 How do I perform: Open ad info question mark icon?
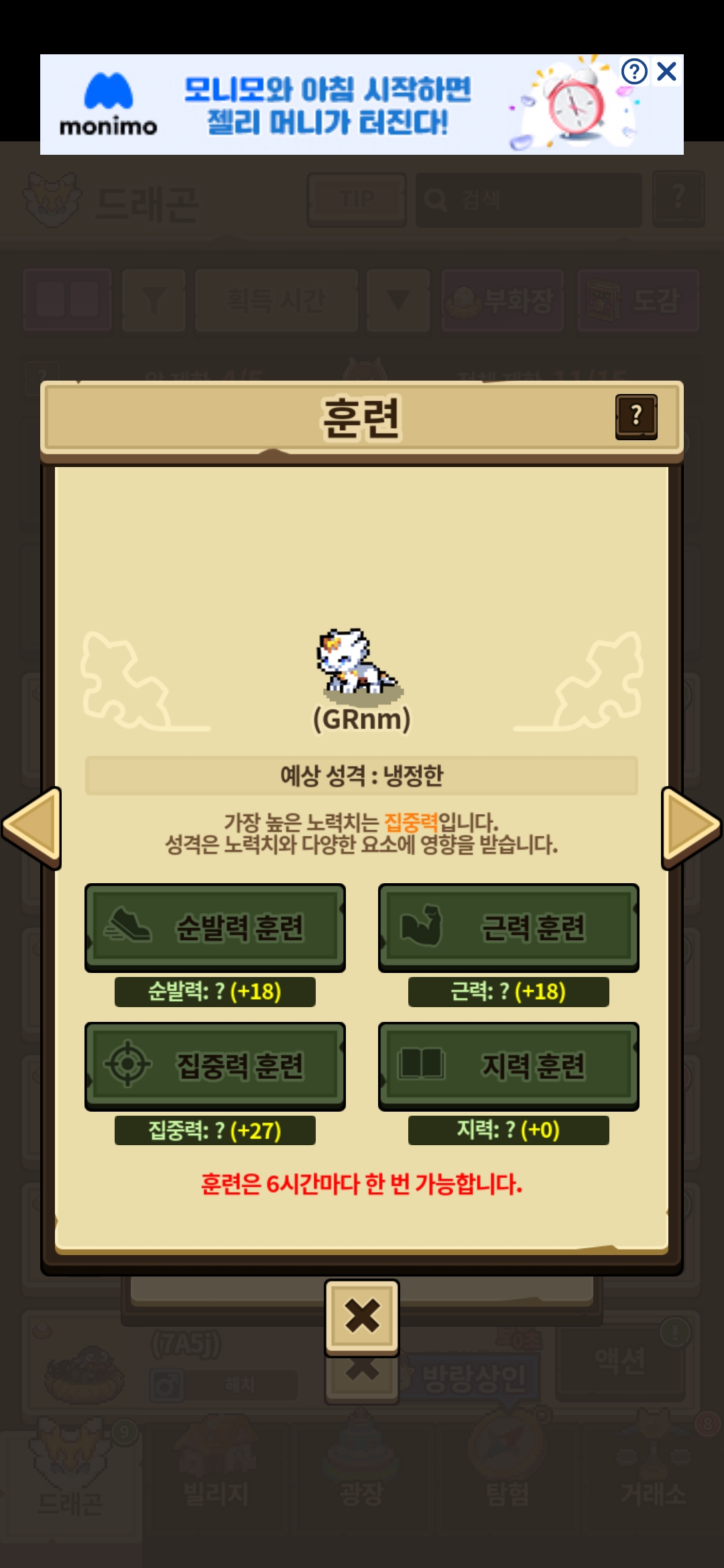[634, 71]
